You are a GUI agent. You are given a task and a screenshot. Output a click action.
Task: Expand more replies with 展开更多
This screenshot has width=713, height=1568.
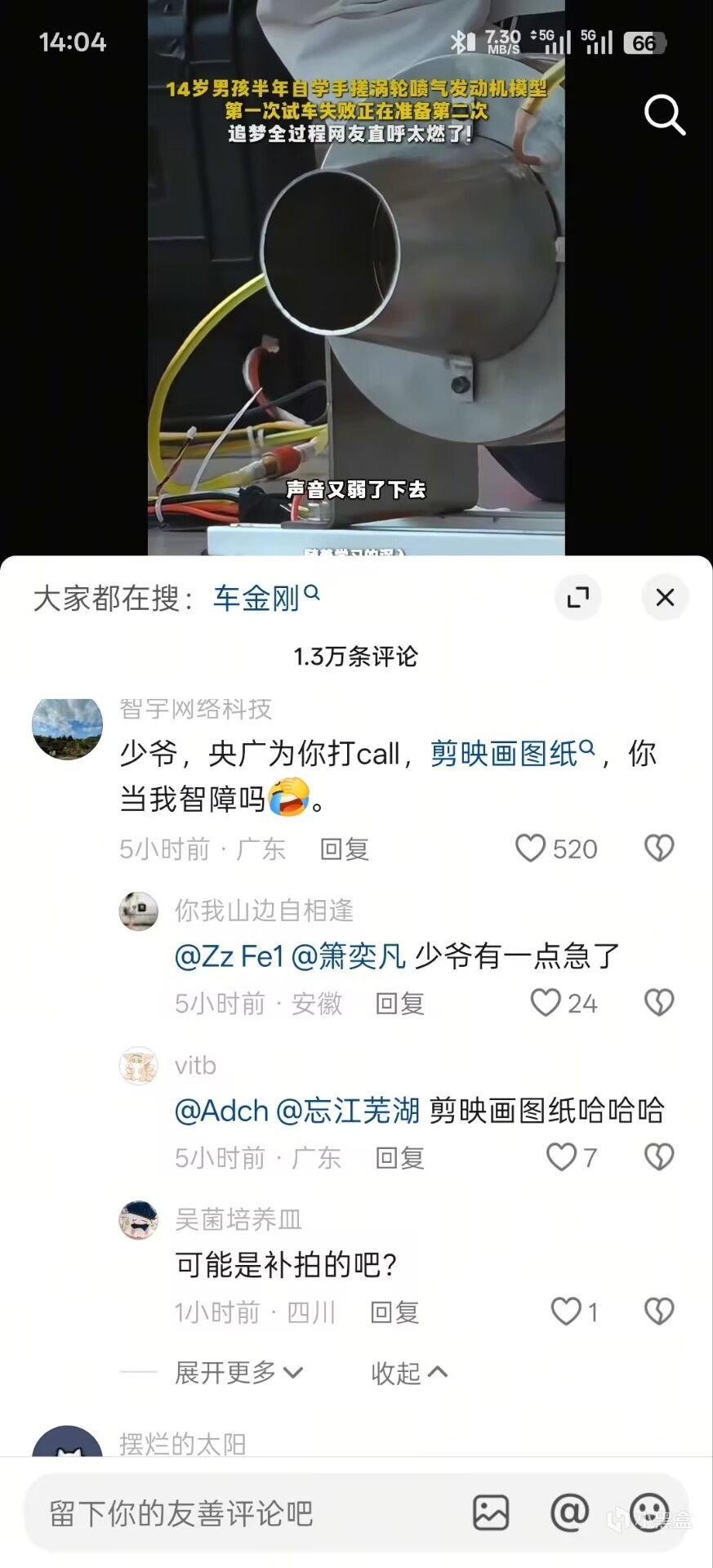click(x=238, y=1373)
